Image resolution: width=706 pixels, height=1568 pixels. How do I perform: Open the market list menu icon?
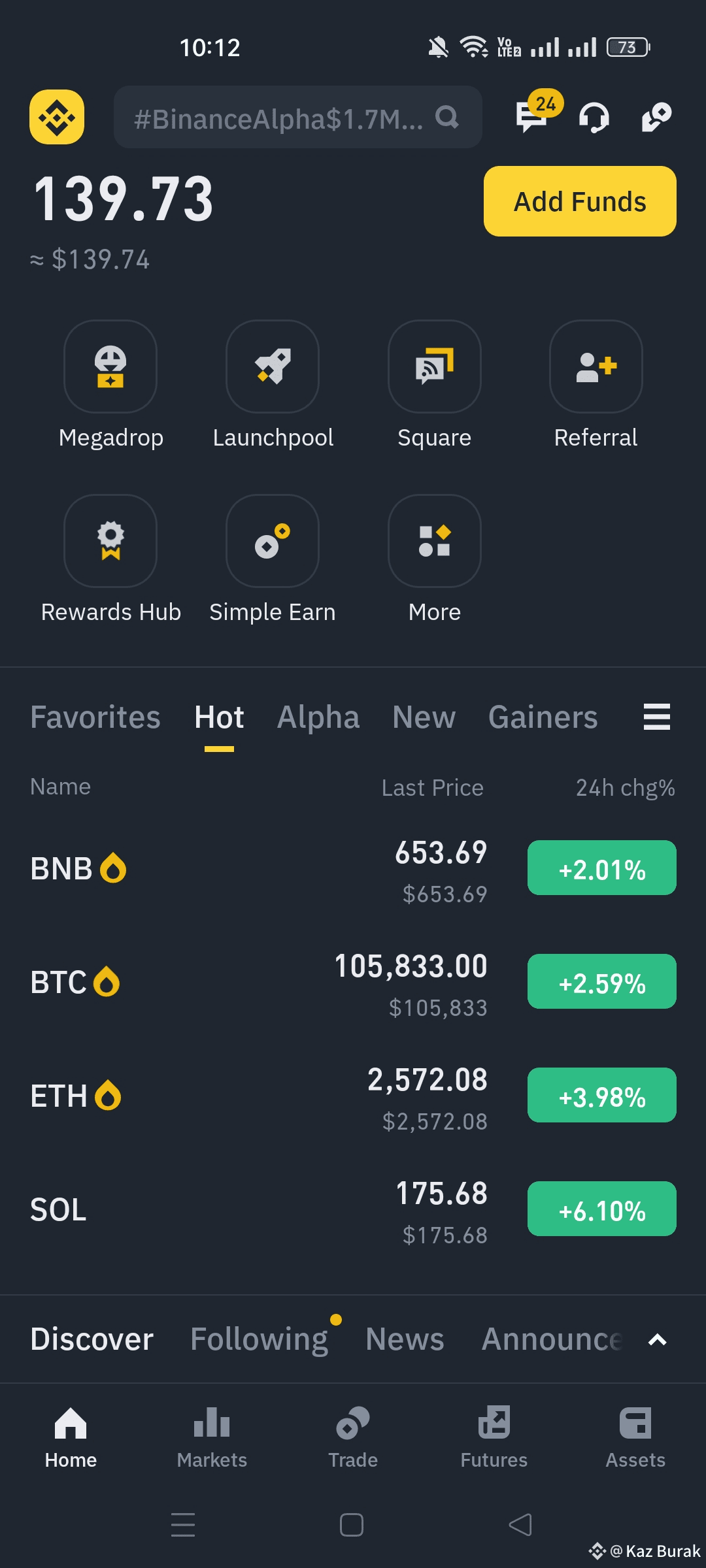[657, 717]
